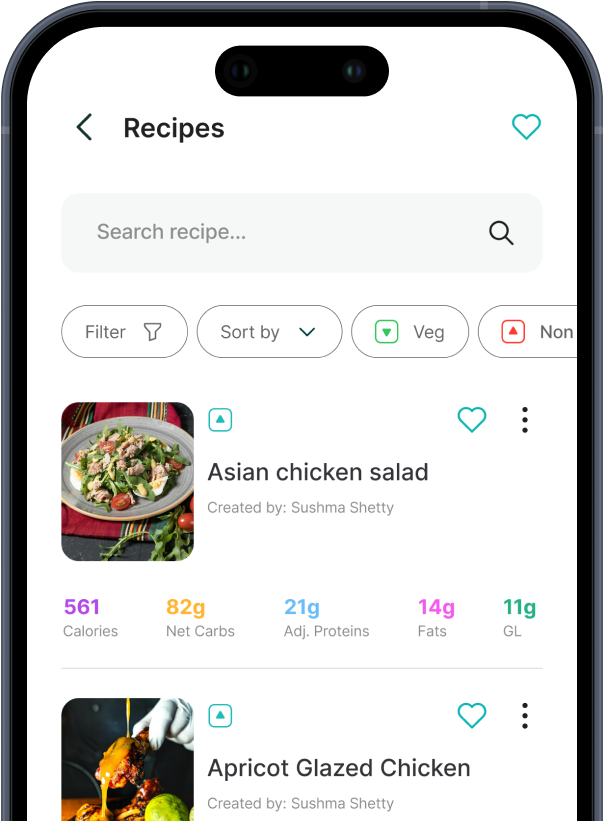
Task: Go back from the Recipes screen
Action: coord(84,128)
